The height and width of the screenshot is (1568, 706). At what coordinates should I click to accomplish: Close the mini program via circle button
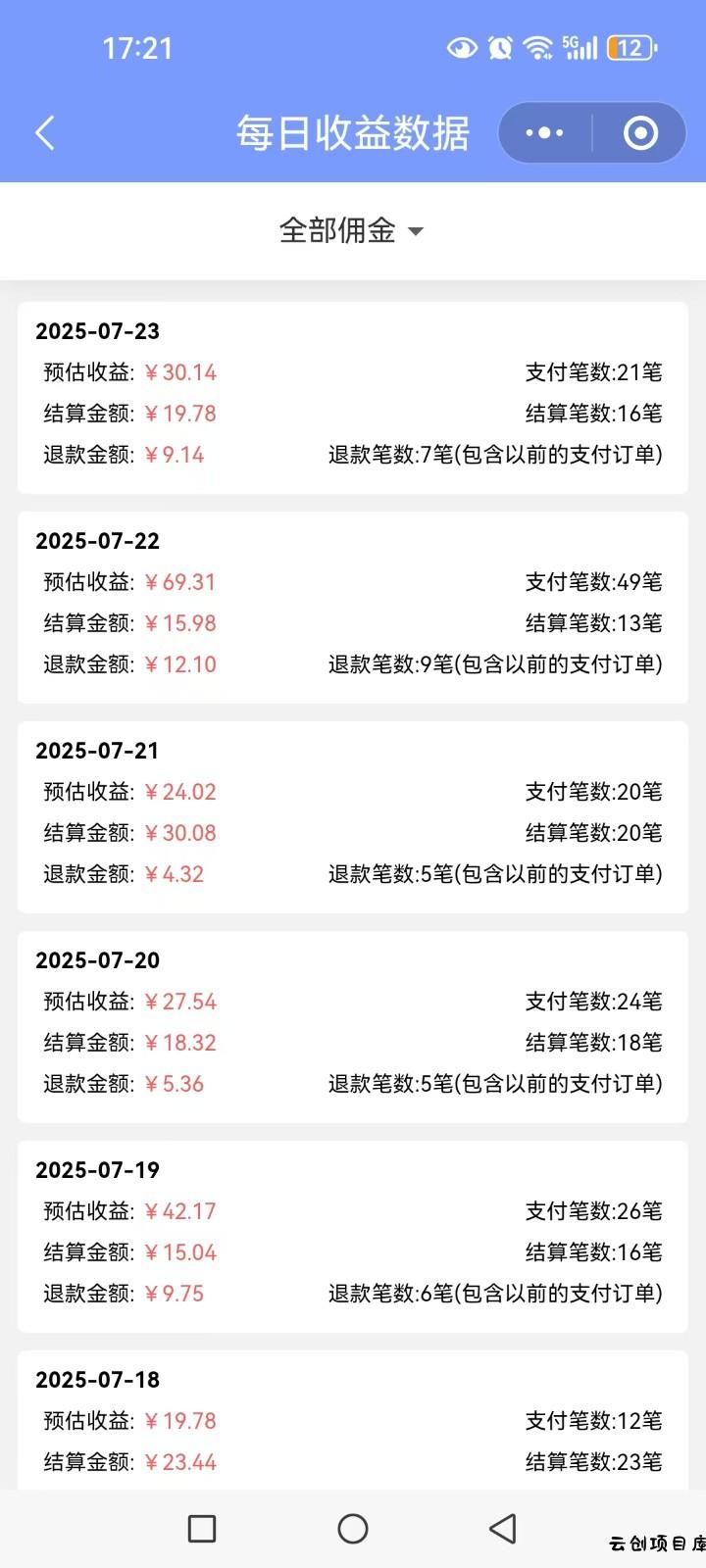coord(640,133)
